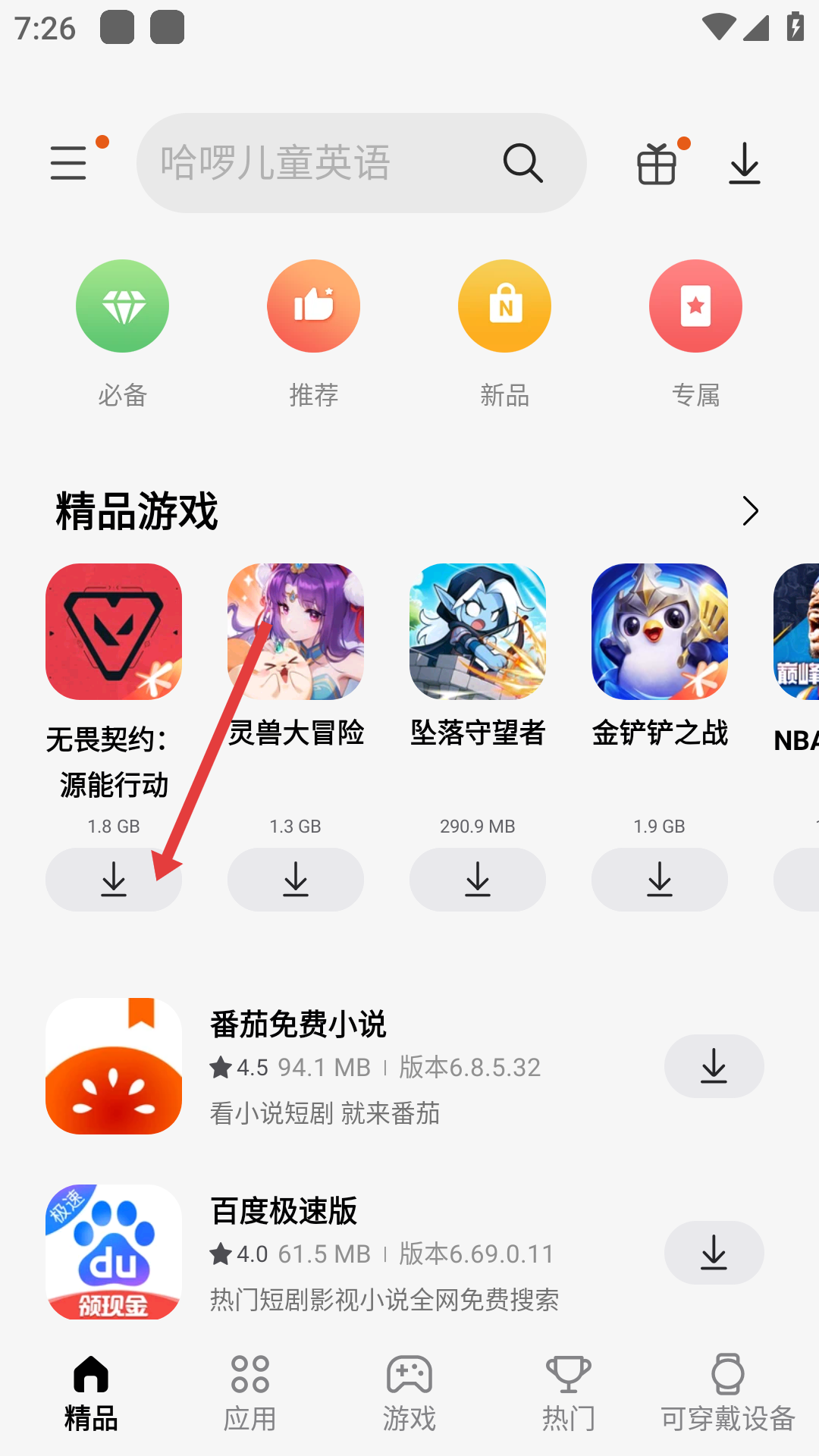Screen dimensions: 819x1456
Task: Open the 坠落守望者 game icon
Action: (x=478, y=632)
